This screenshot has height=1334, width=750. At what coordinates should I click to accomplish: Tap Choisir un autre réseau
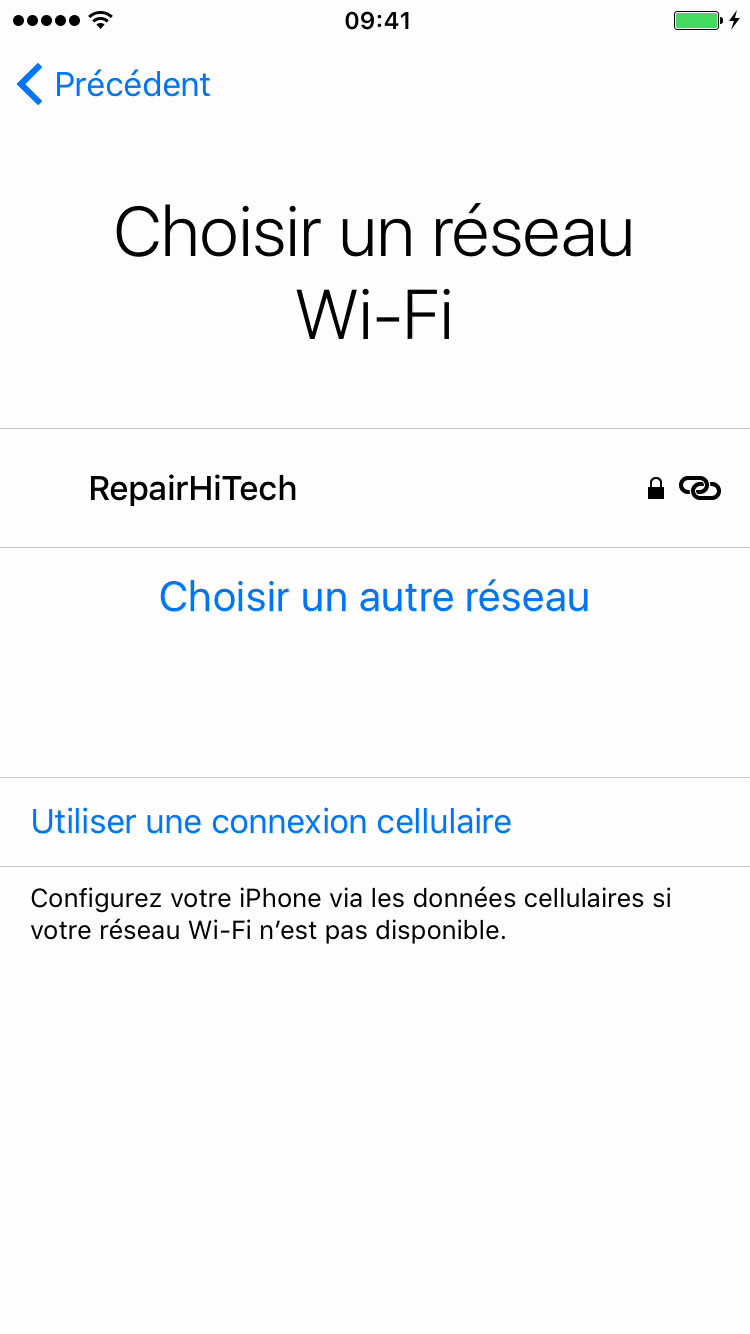tap(374, 597)
